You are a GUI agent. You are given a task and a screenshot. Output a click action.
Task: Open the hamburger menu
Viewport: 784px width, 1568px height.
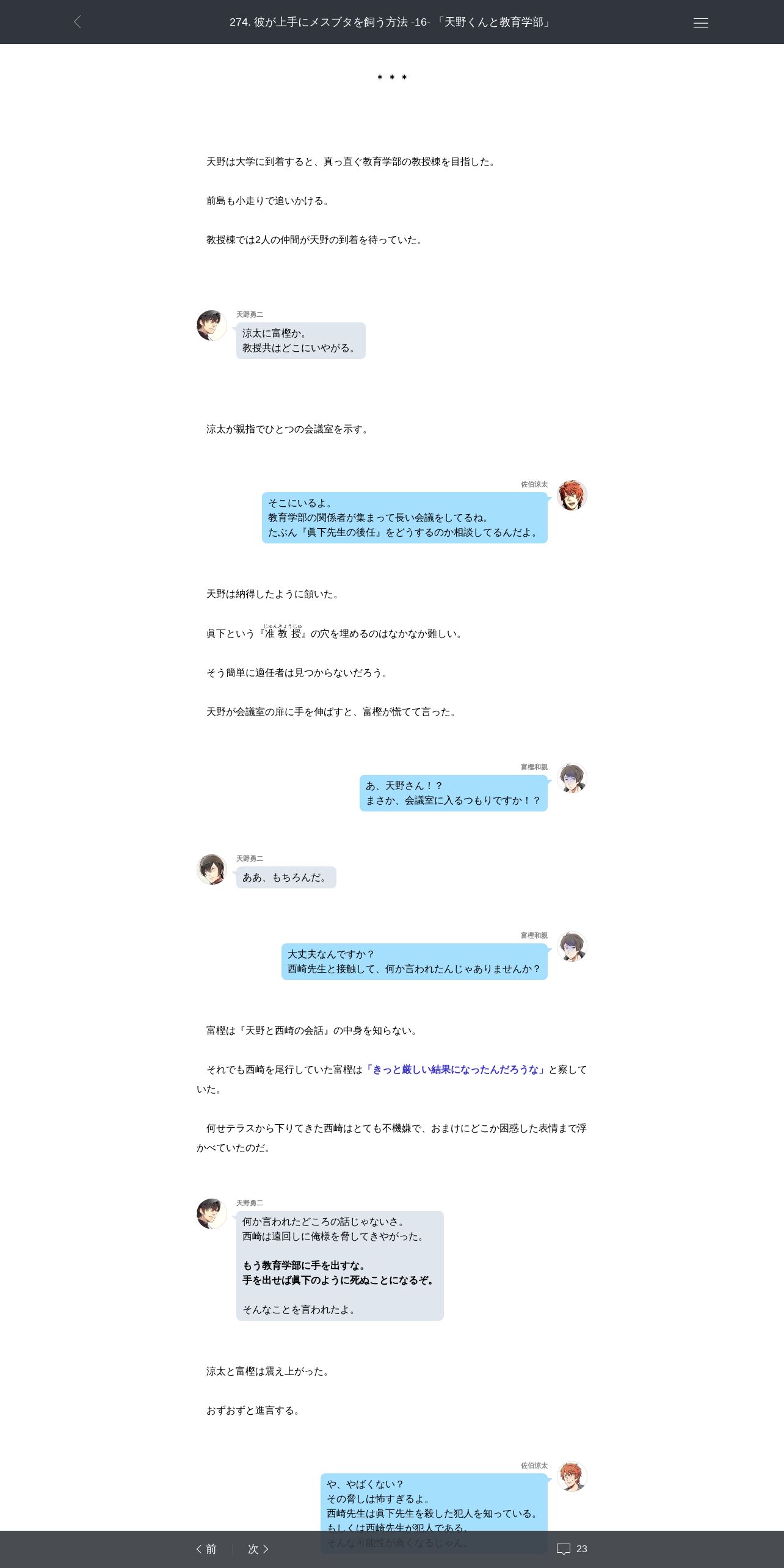click(701, 23)
